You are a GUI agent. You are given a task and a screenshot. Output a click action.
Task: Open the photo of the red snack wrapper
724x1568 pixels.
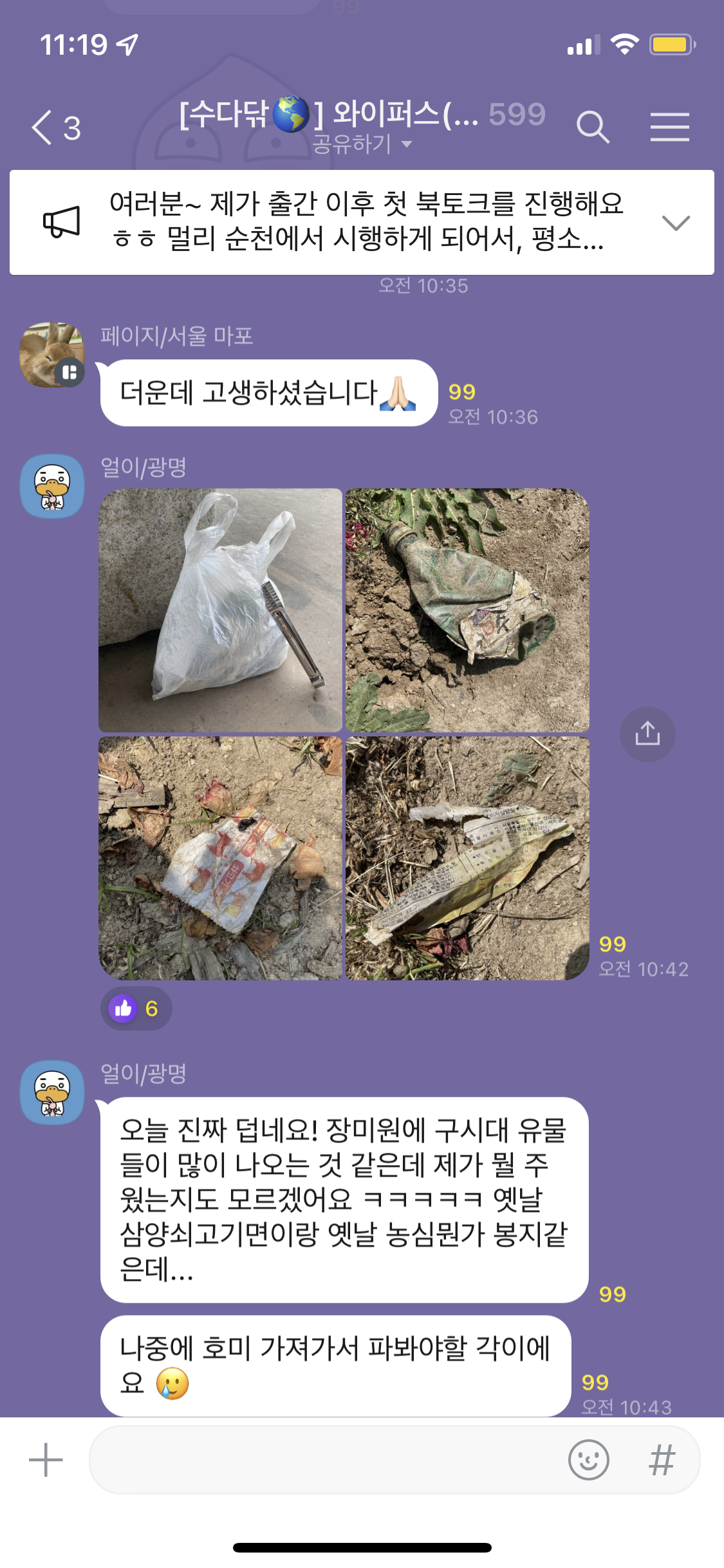pyautogui.click(x=221, y=858)
